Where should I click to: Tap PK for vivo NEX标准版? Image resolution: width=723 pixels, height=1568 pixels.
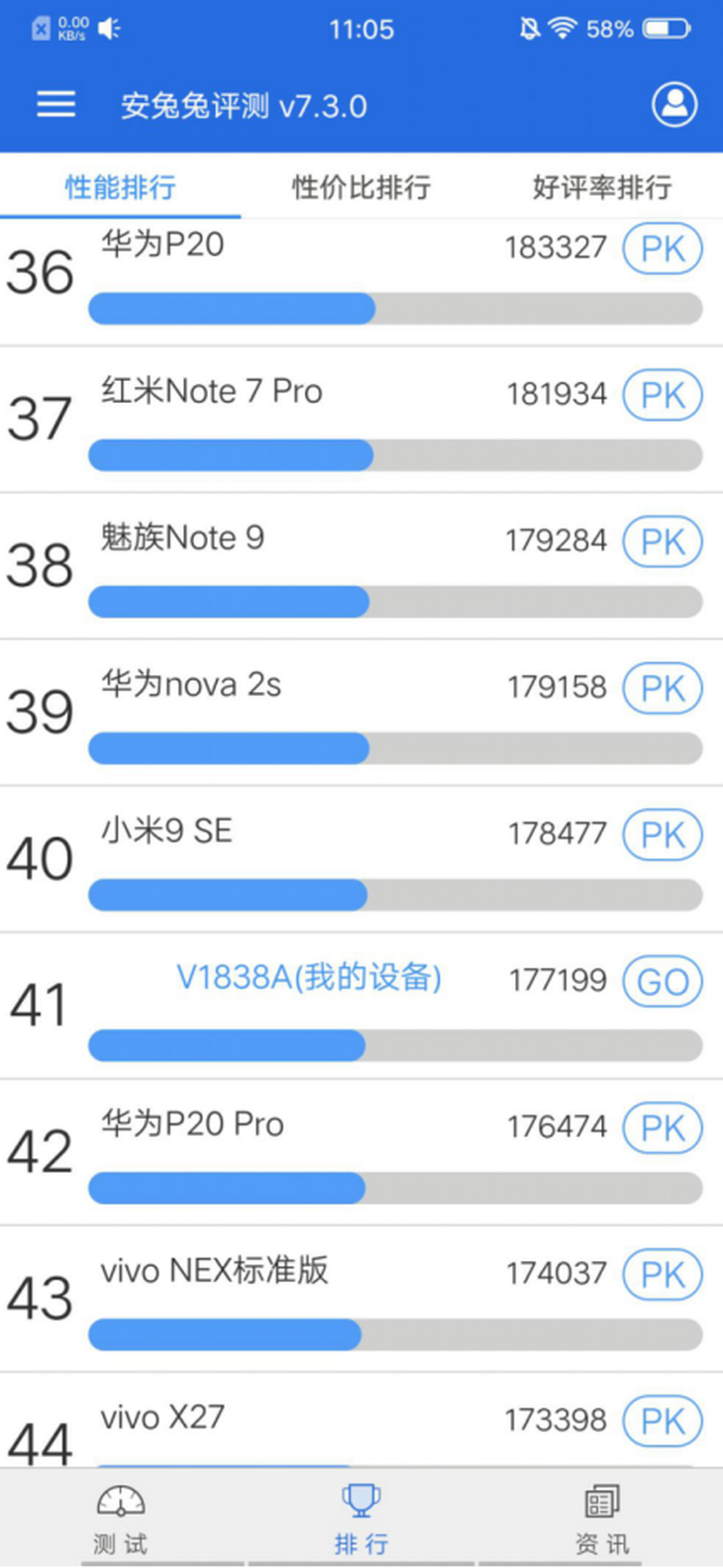click(x=663, y=1274)
